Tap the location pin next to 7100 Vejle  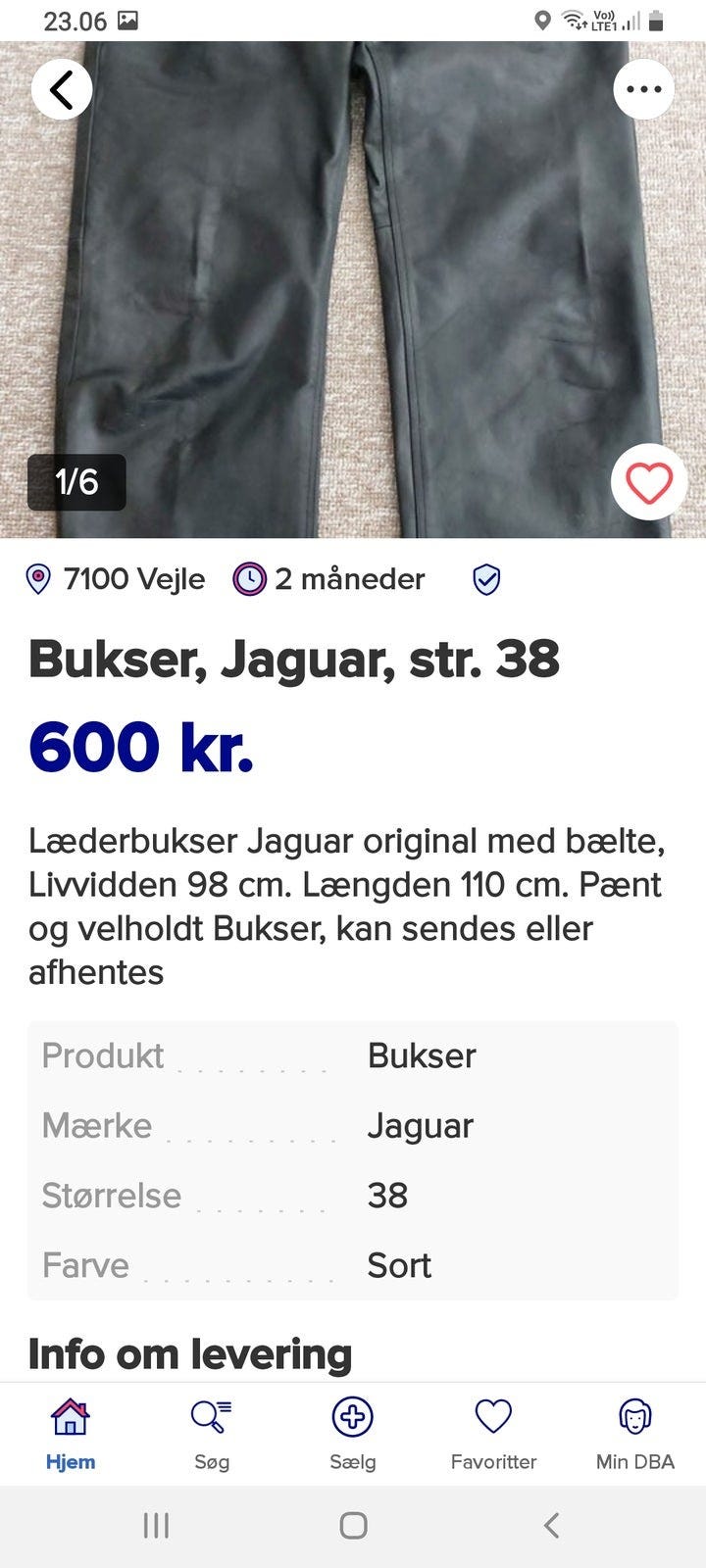click(x=37, y=578)
